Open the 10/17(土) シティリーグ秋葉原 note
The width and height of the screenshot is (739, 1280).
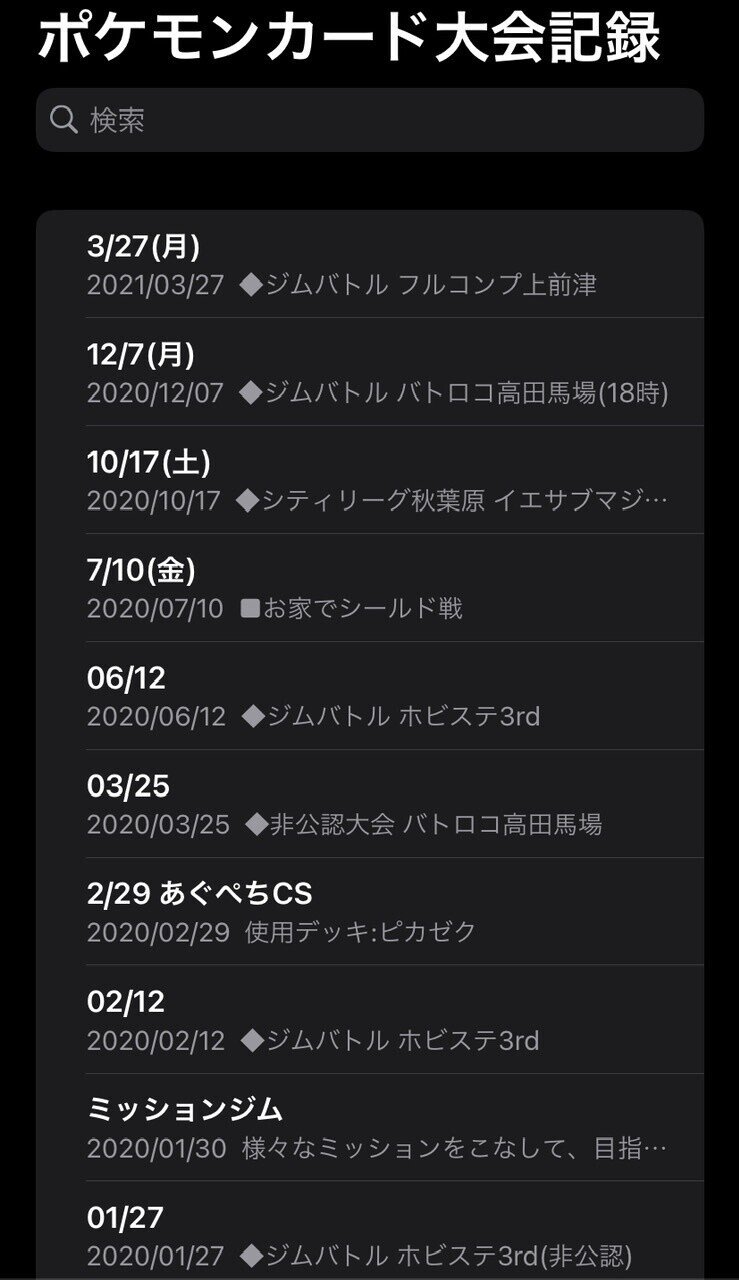[x=370, y=481]
